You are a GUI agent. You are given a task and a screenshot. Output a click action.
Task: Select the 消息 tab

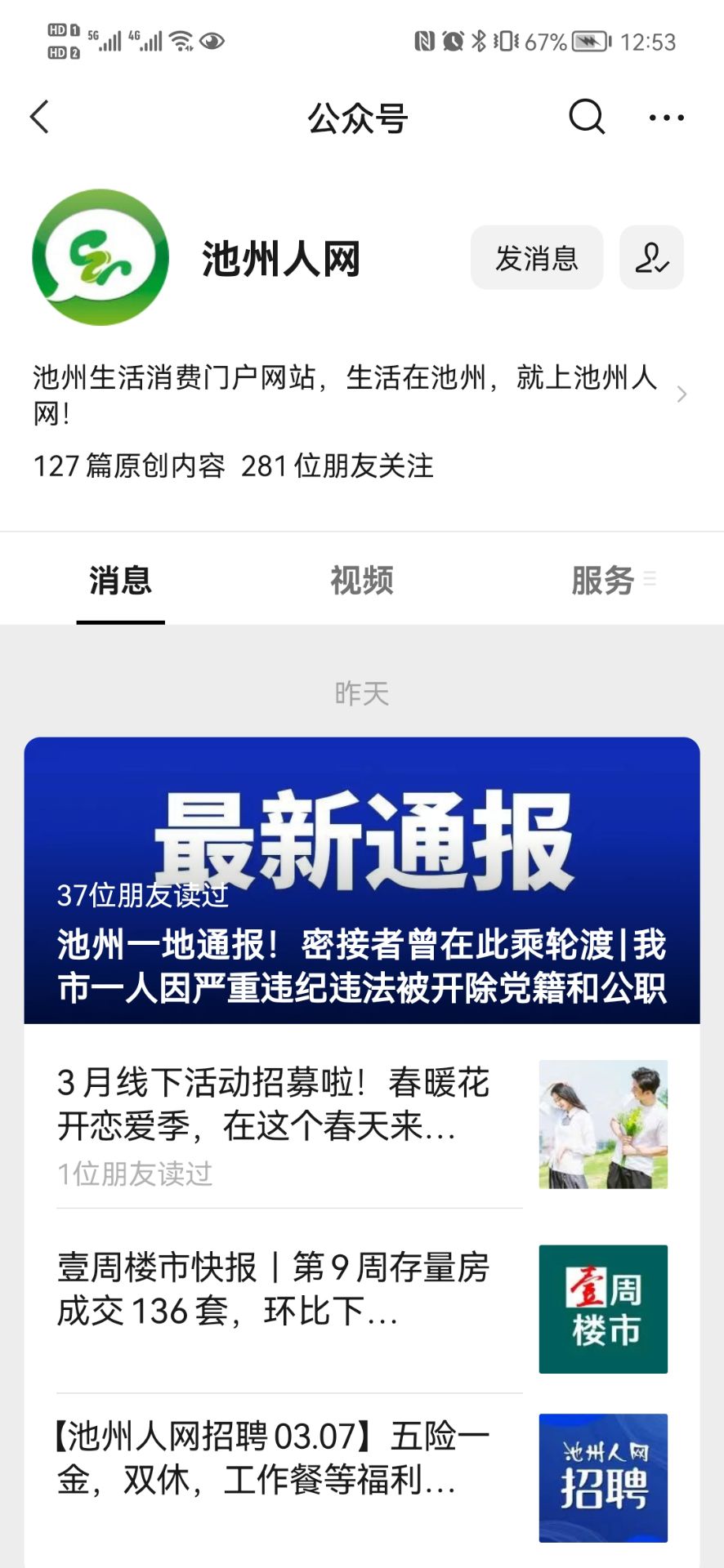tap(120, 581)
